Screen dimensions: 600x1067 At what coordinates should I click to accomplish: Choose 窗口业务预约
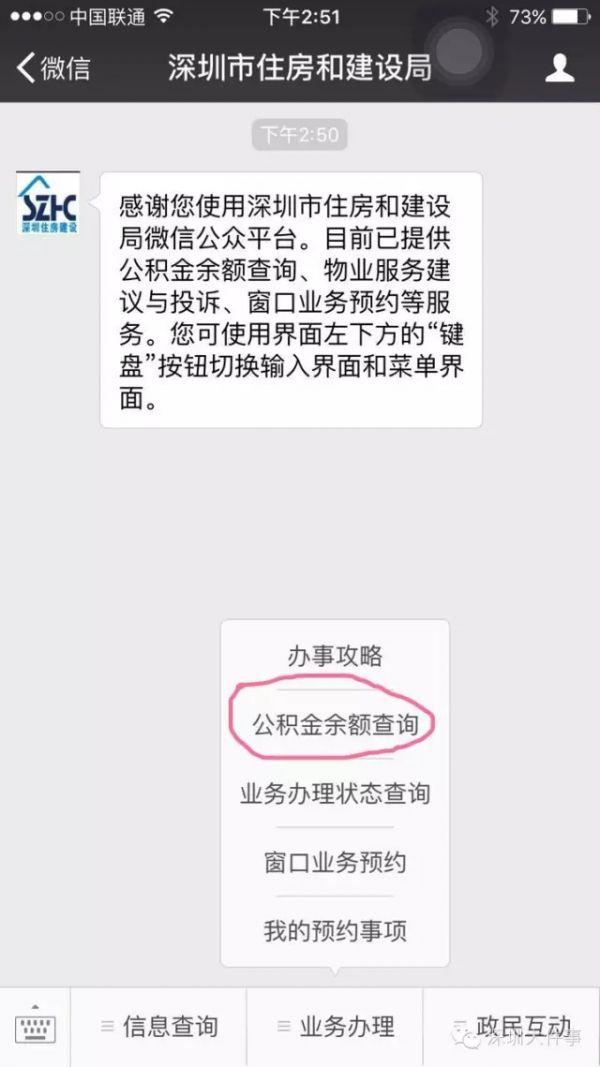click(335, 862)
